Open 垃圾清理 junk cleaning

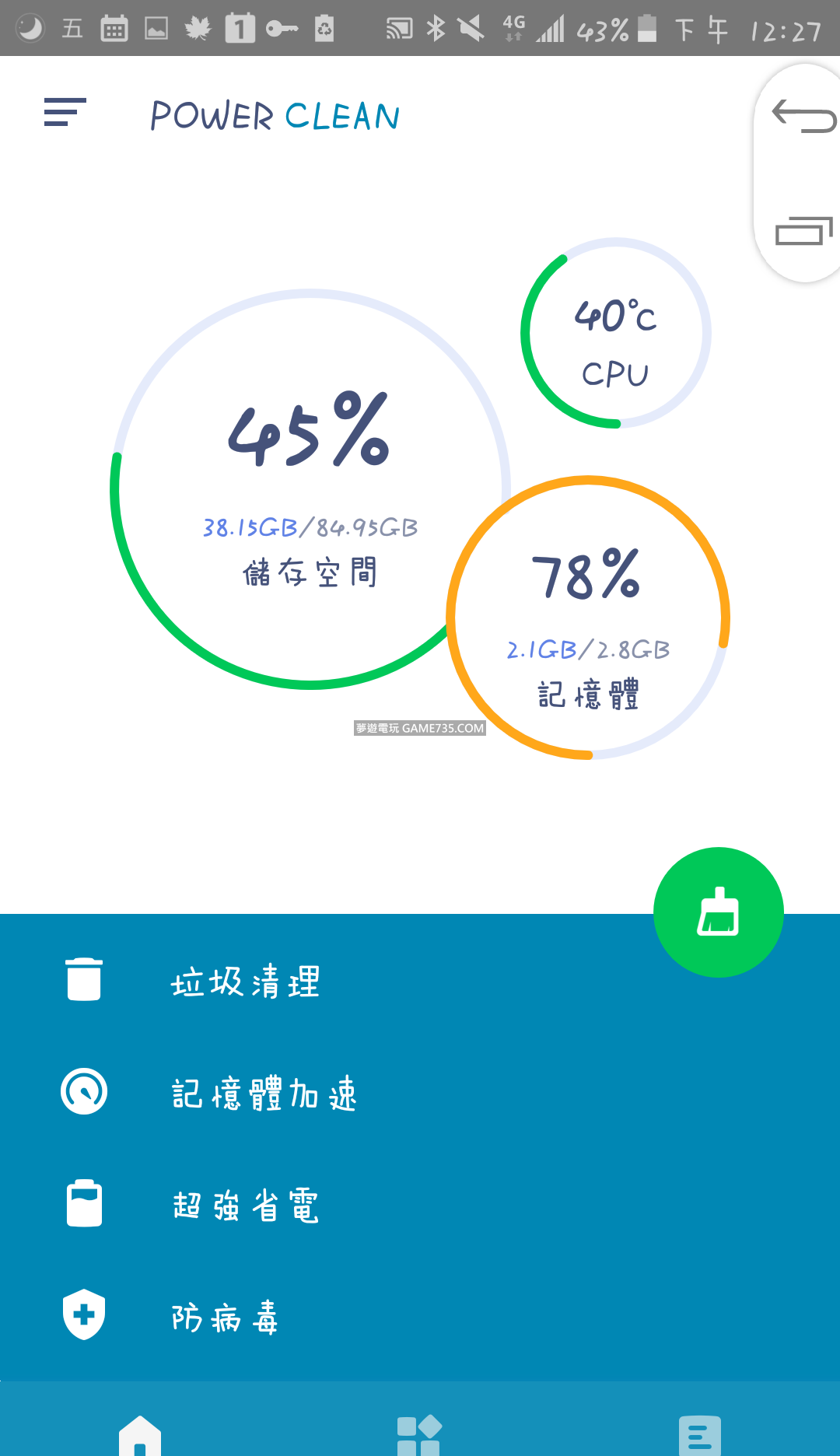tap(245, 981)
